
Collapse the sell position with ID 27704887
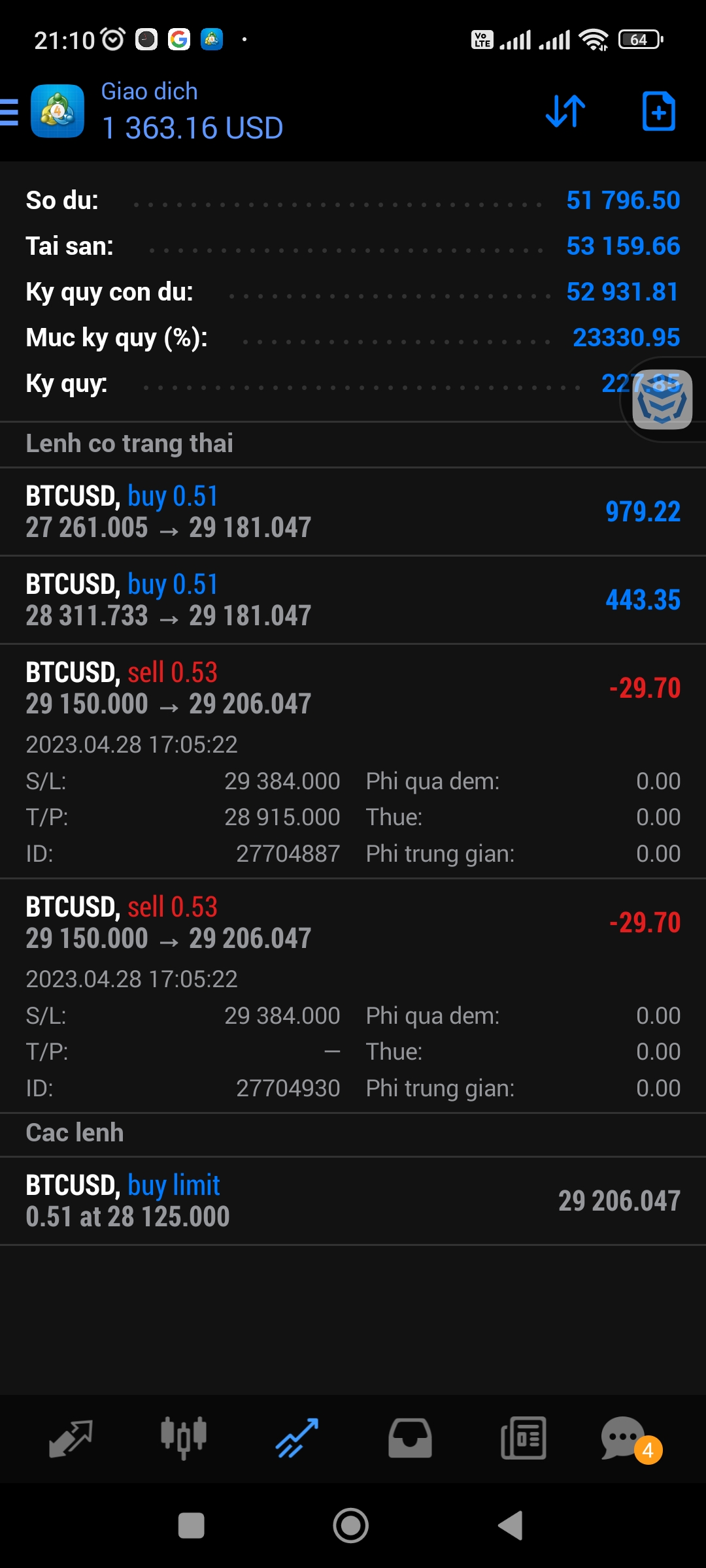point(353,688)
